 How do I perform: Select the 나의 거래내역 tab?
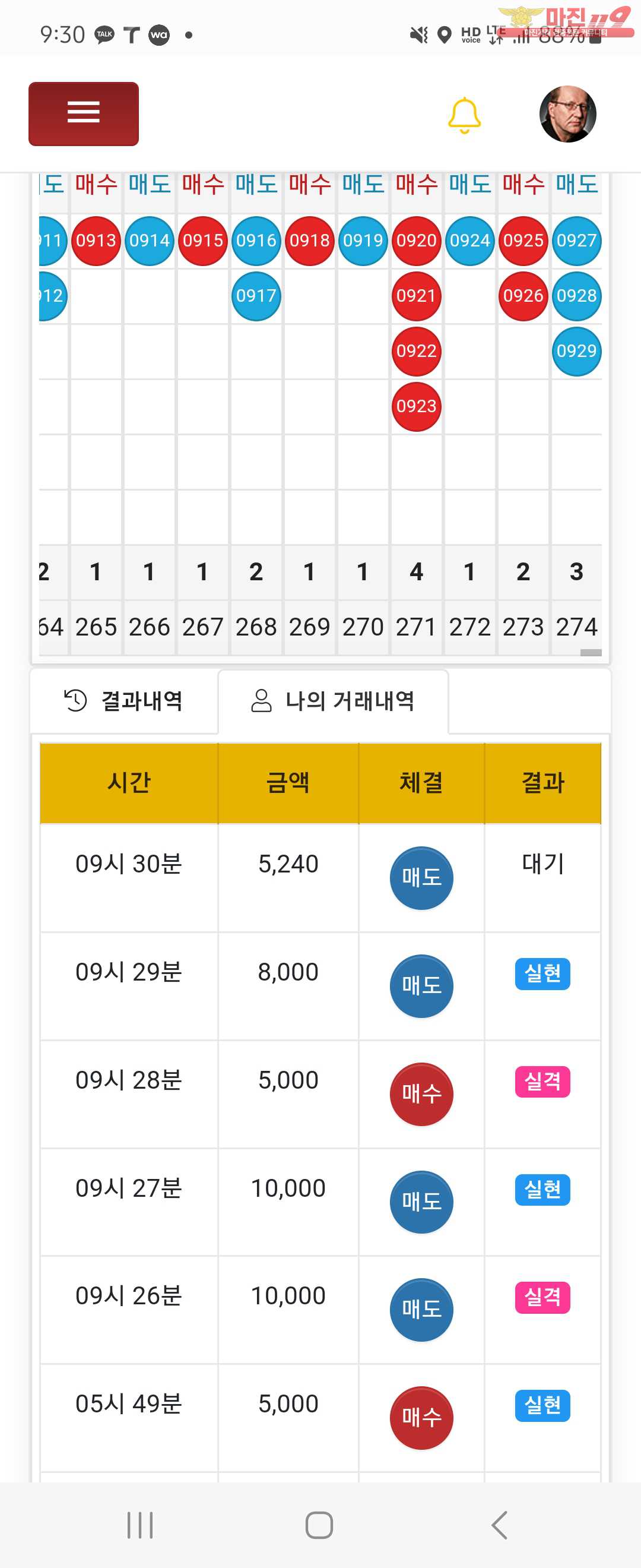332,701
